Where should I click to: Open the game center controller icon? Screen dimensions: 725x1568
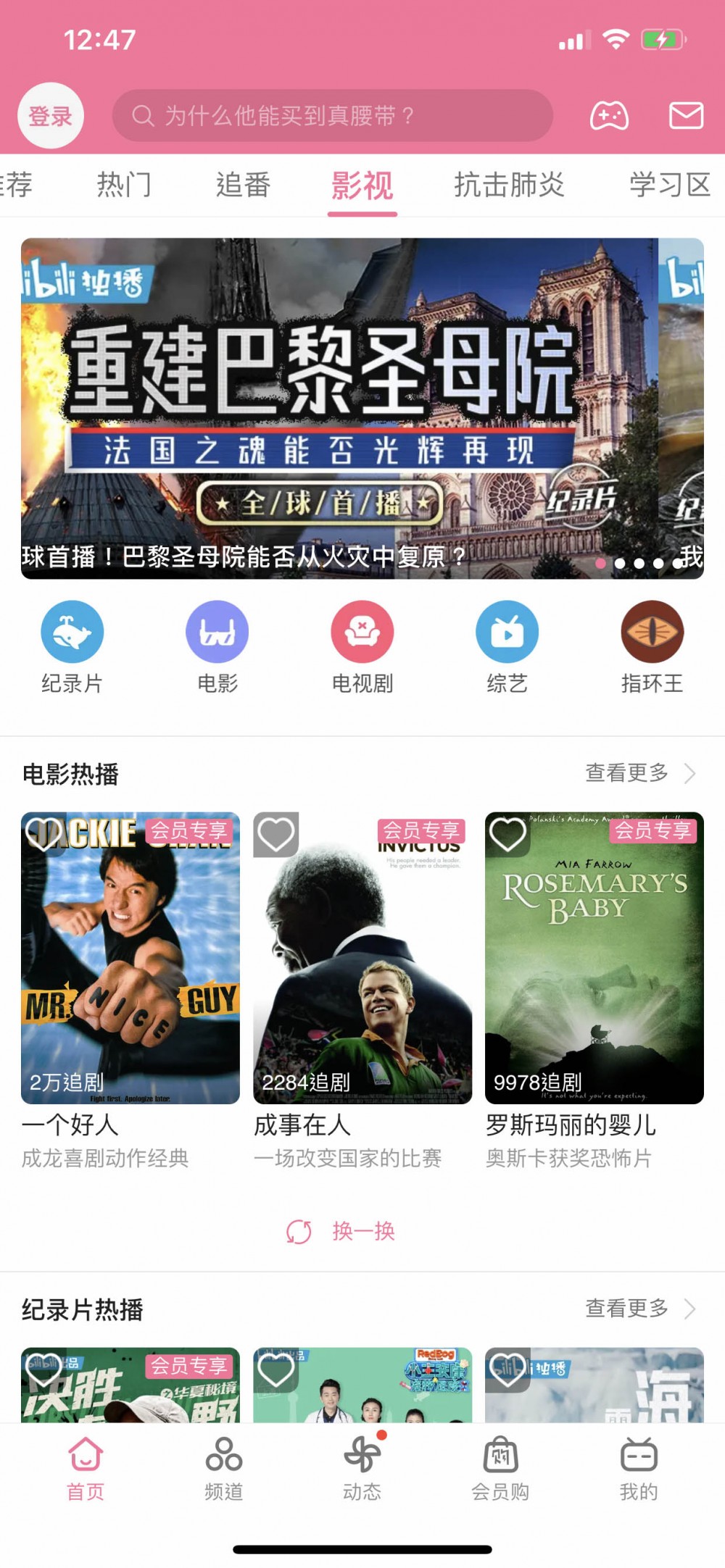[x=609, y=116]
